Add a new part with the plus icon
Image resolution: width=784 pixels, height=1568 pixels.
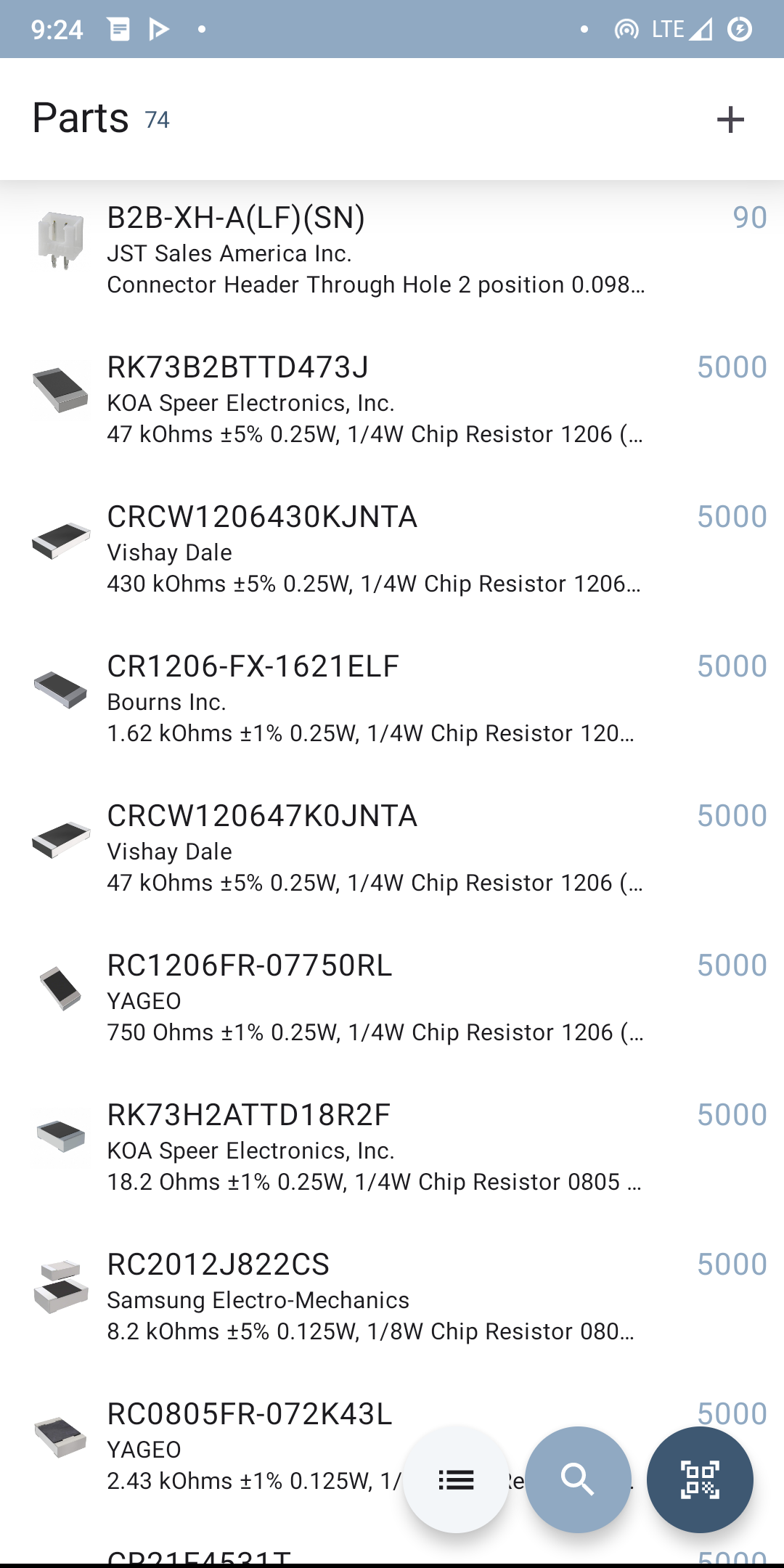[x=730, y=120]
